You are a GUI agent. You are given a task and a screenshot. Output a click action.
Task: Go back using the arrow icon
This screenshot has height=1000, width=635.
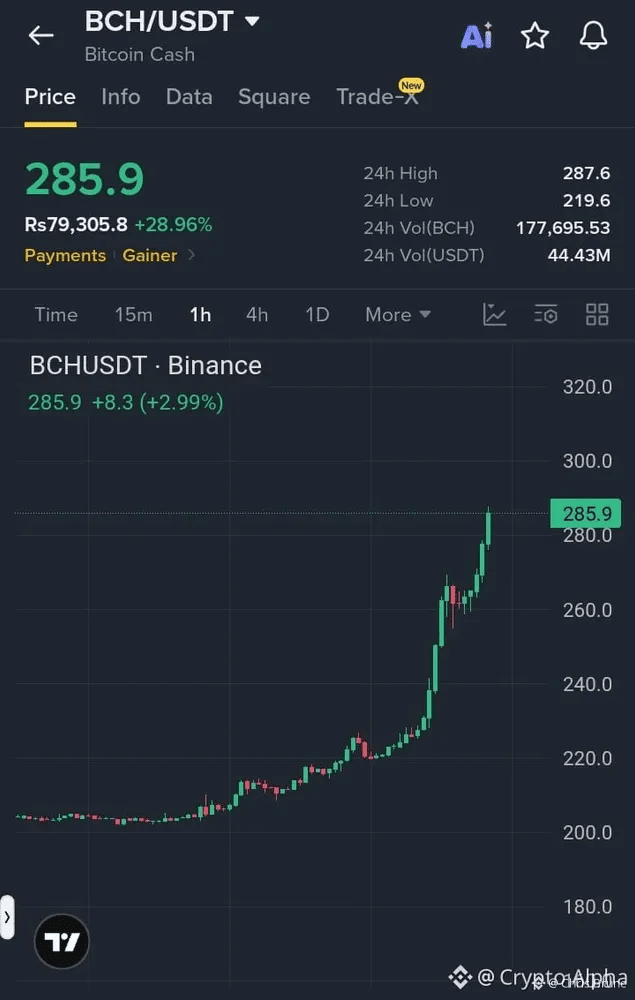click(x=41, y=36)
